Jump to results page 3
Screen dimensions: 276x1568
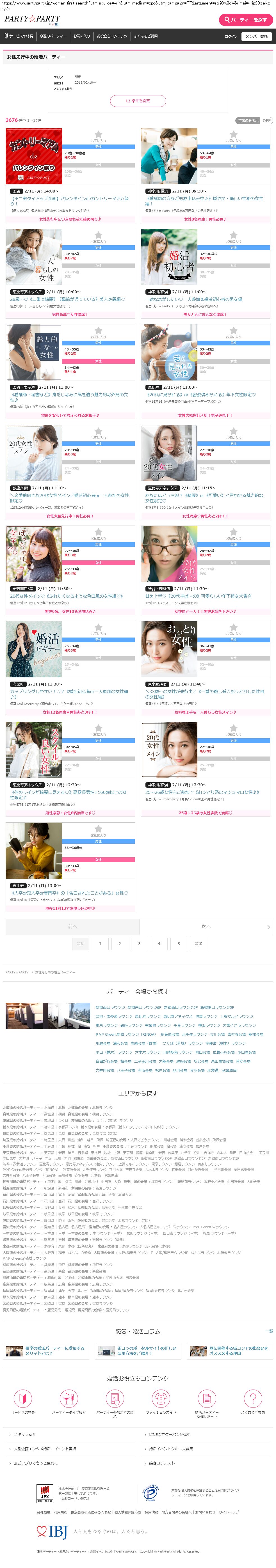(x=139, y=943)
